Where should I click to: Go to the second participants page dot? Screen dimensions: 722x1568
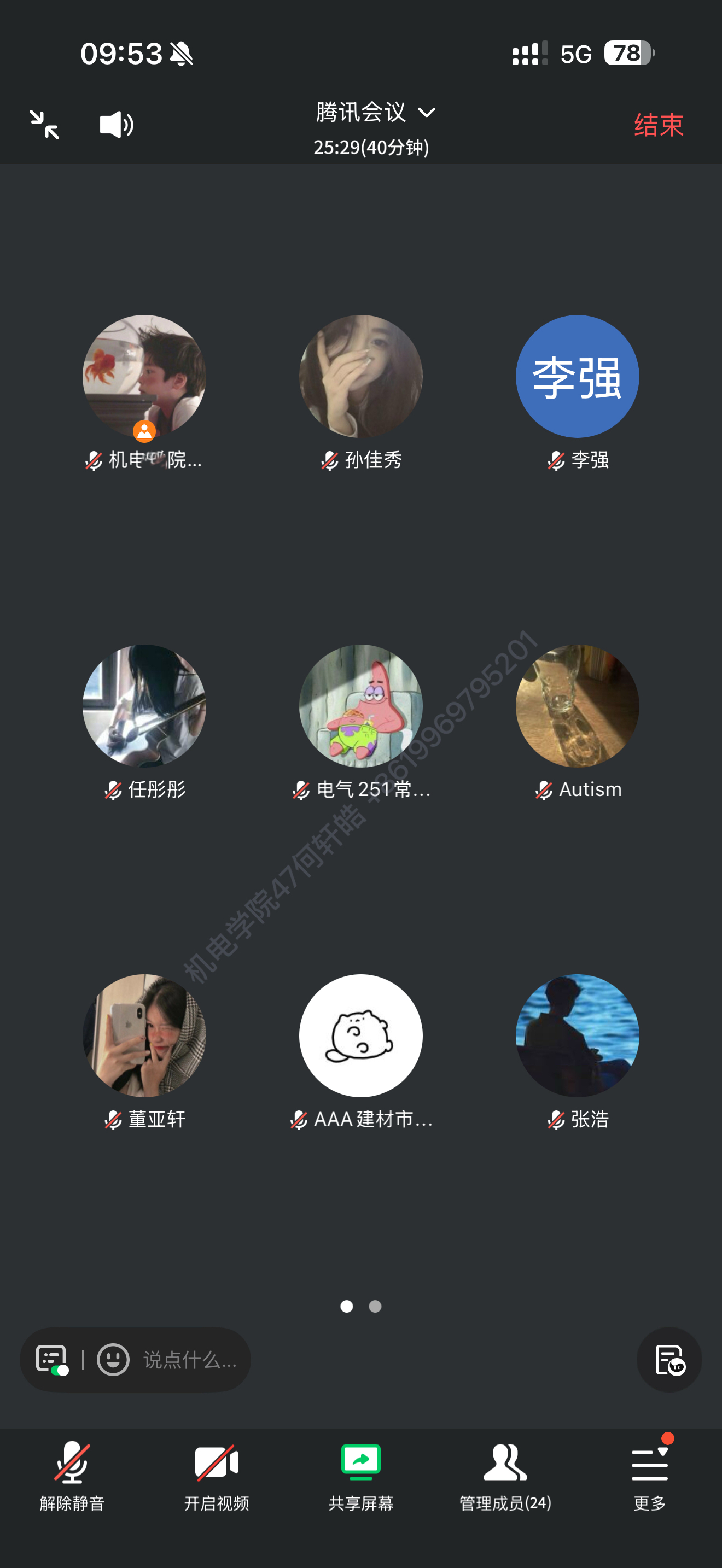click(x=376, y=1306)
